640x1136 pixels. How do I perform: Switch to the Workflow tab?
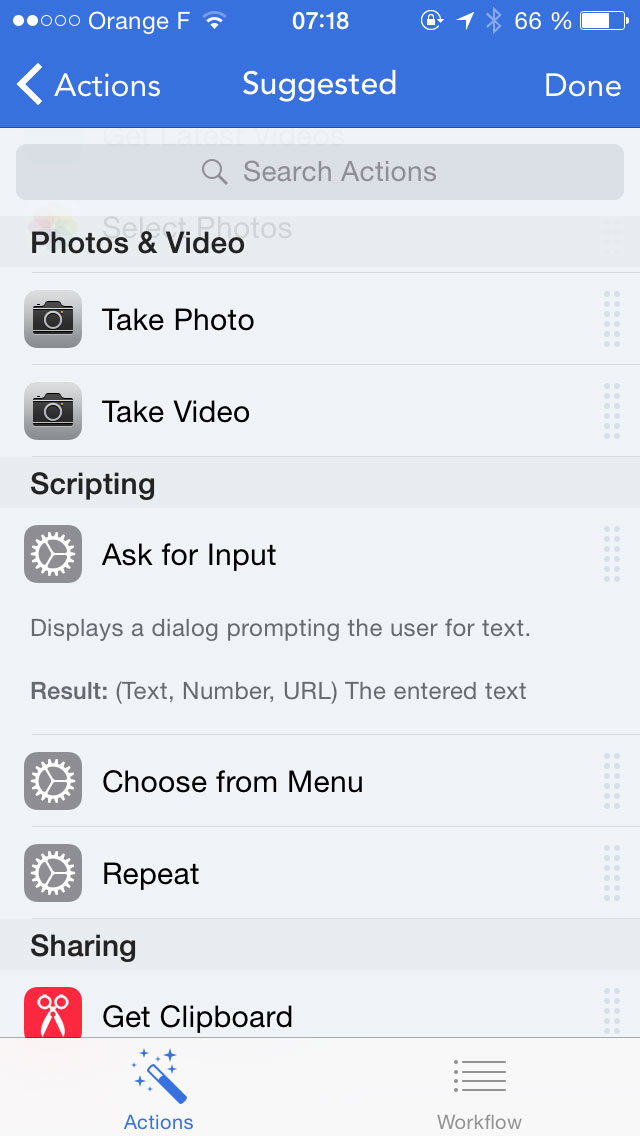[x=479, y=1089]
